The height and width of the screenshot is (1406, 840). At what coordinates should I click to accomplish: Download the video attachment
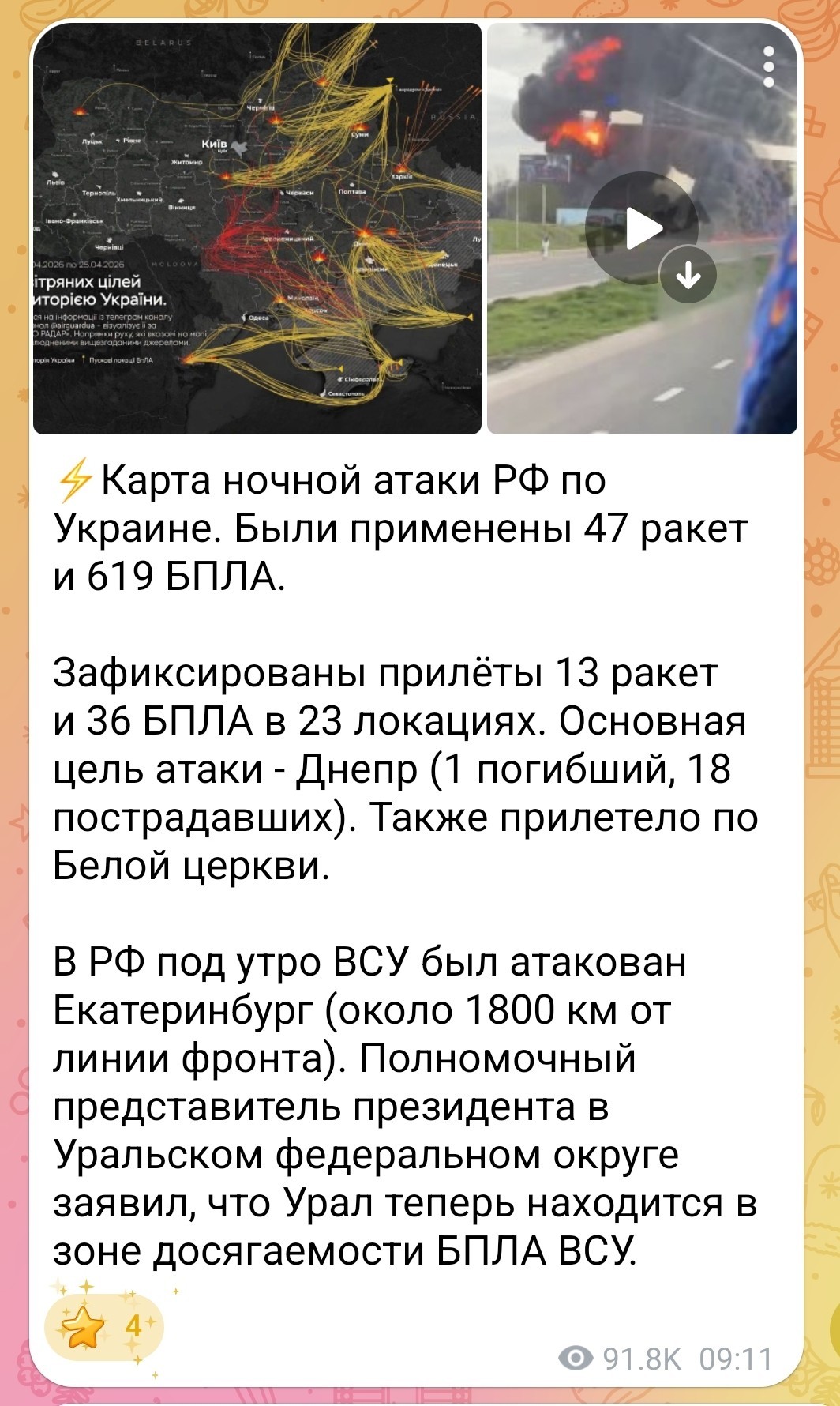click(688, 276)
